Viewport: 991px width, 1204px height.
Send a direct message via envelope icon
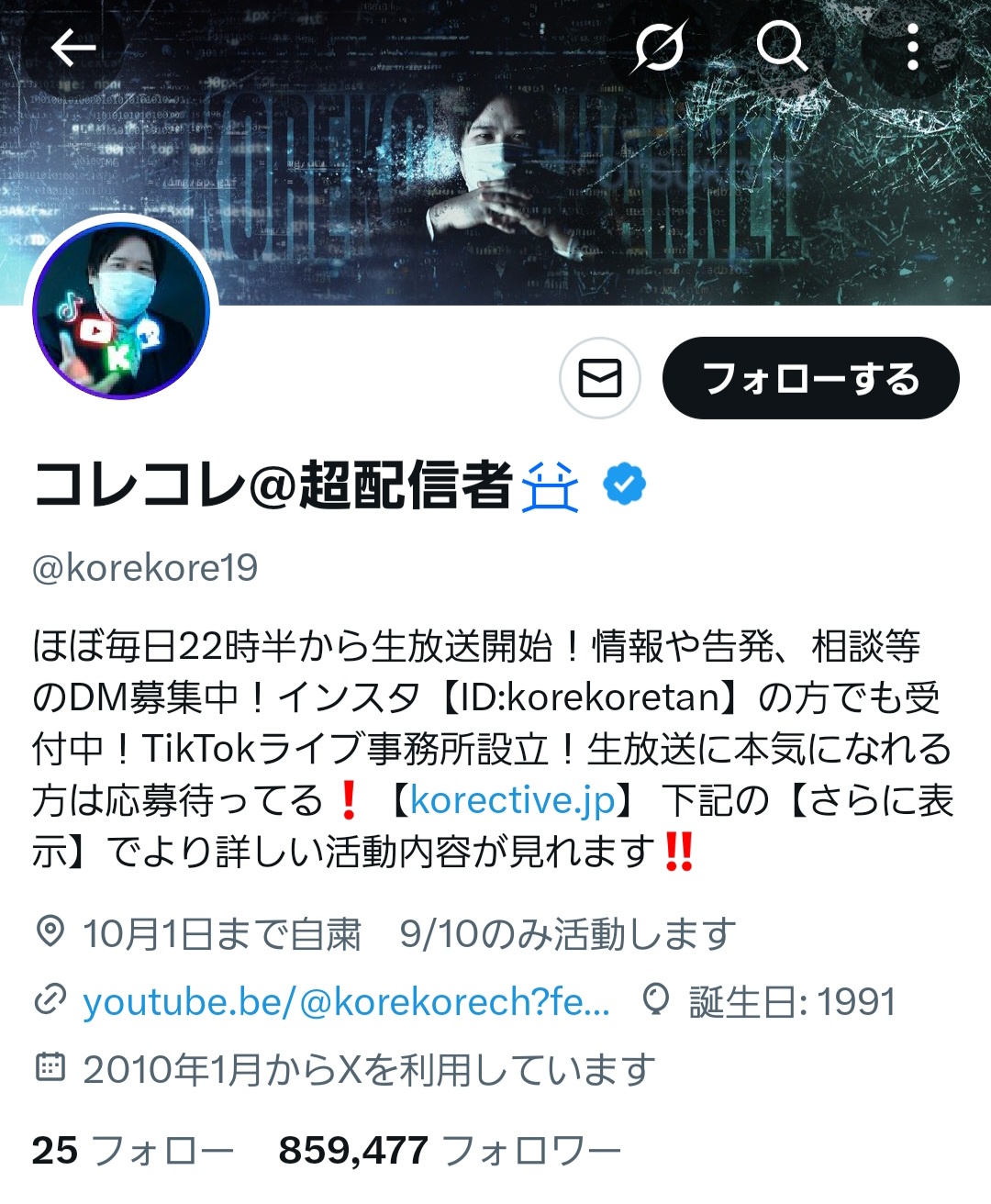pyautogui.click(x=600, y=378)
